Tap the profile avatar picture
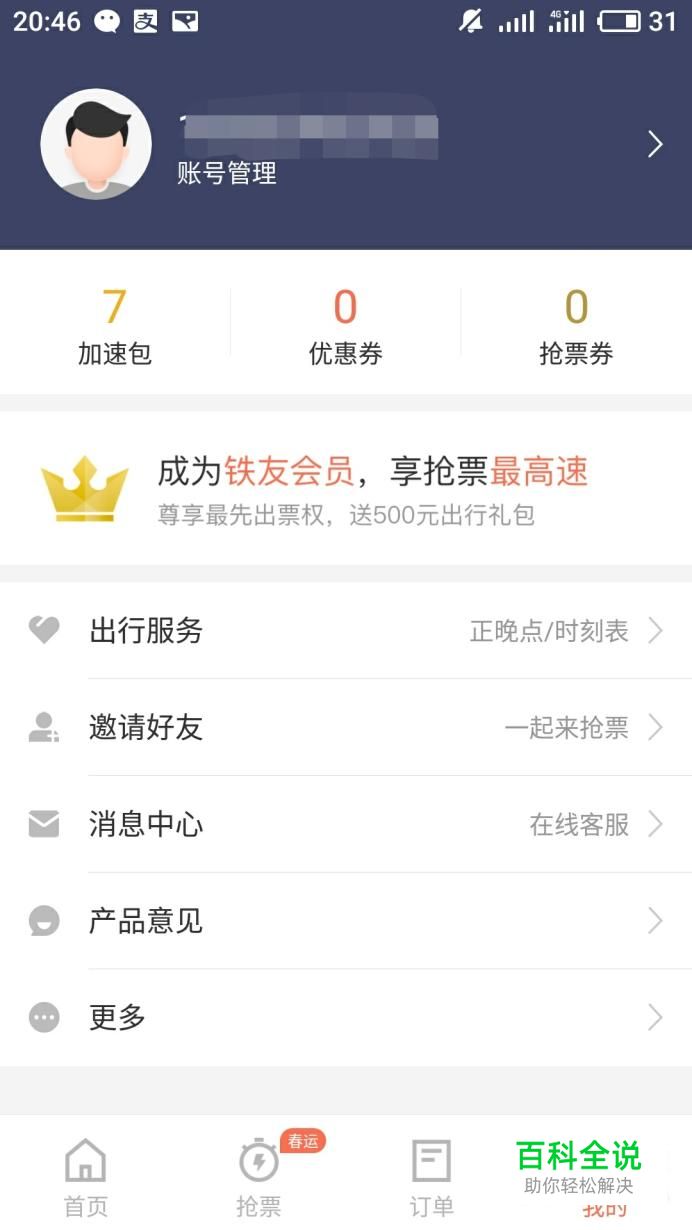This screenshot has width=692, height=1230. click(96, 145)
